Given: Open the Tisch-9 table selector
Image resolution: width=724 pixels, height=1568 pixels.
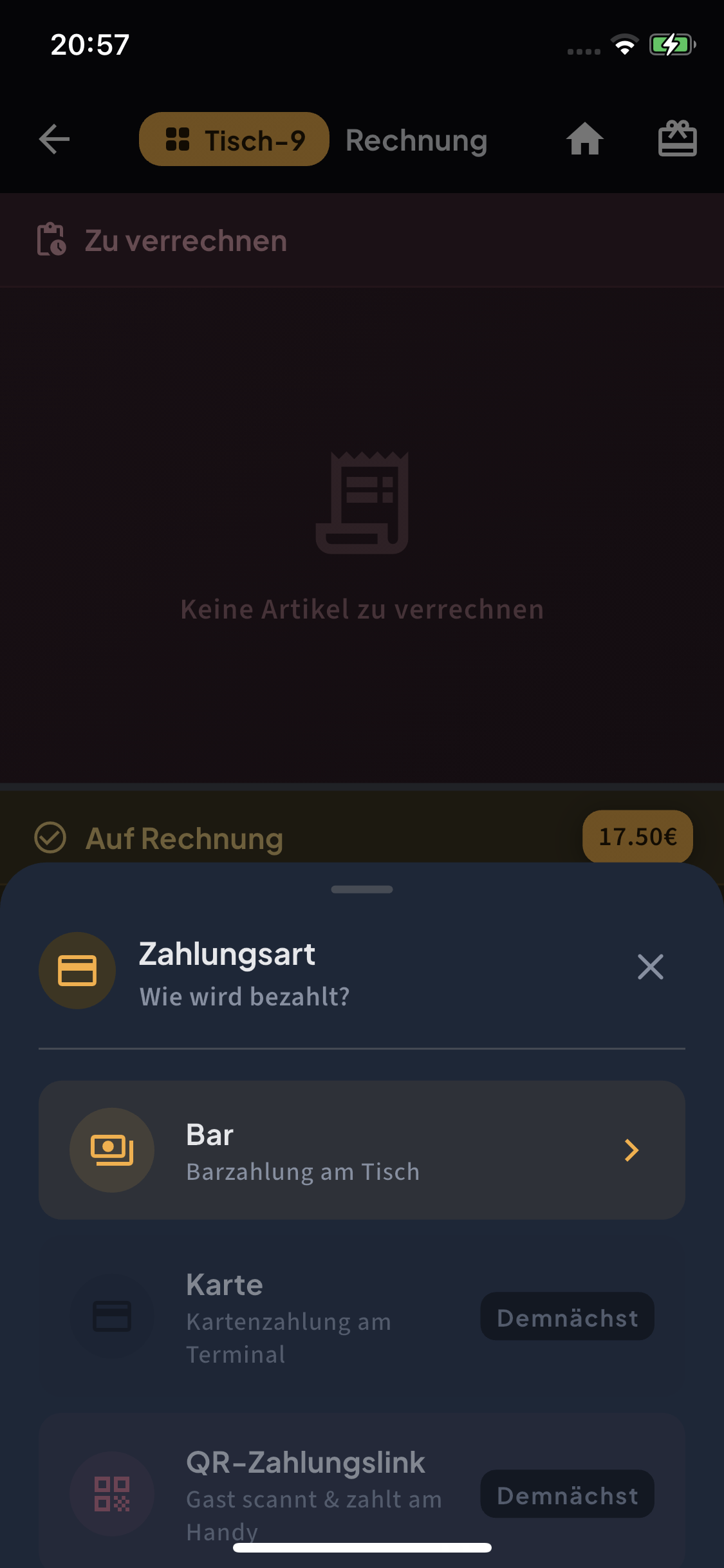Looking at the screenshot, I should coord(234,139).
